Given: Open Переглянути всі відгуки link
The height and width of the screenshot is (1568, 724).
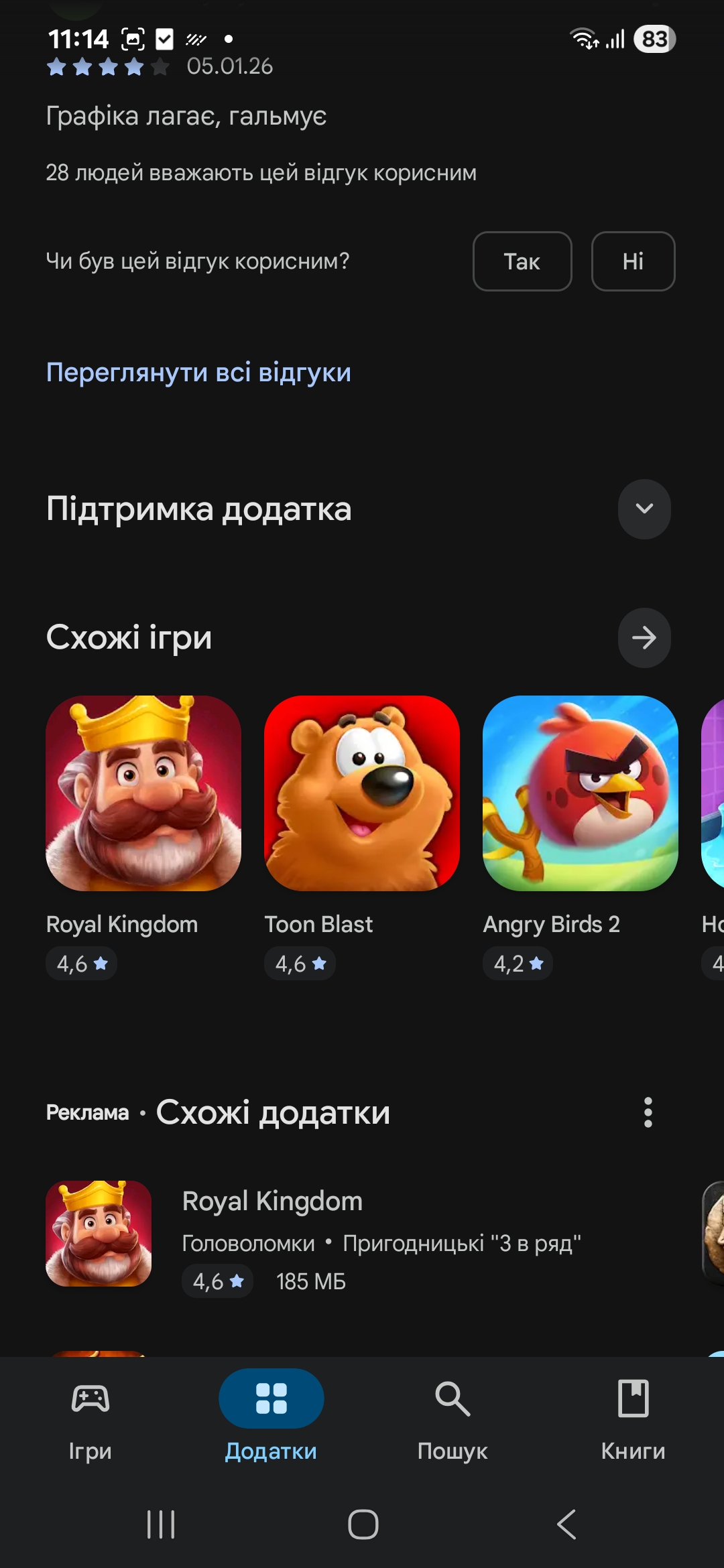Looking at the screenshot, I should point(198,373).
